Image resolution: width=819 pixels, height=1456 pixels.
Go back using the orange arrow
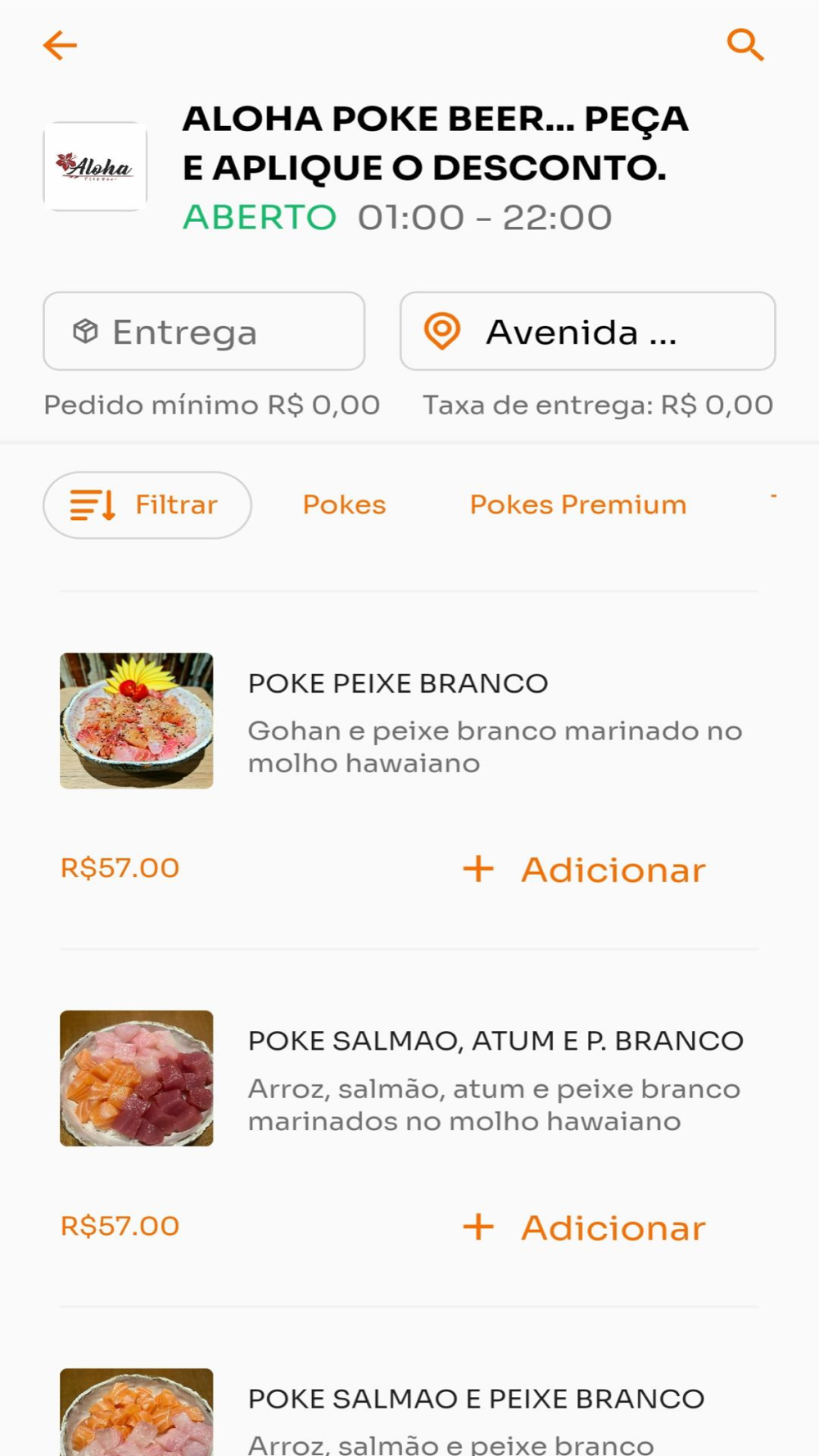(60, 45)
